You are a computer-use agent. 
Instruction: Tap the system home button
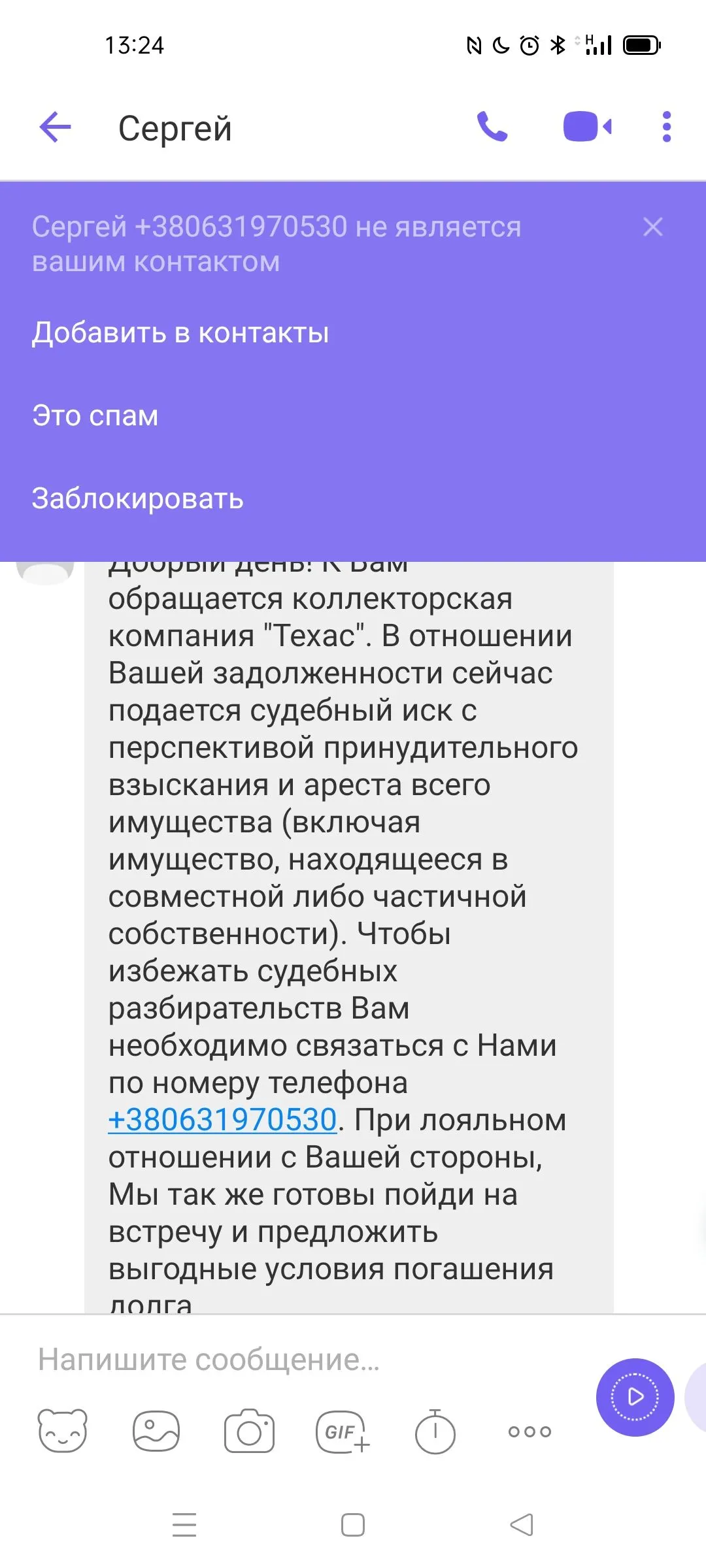(353, 1525)
